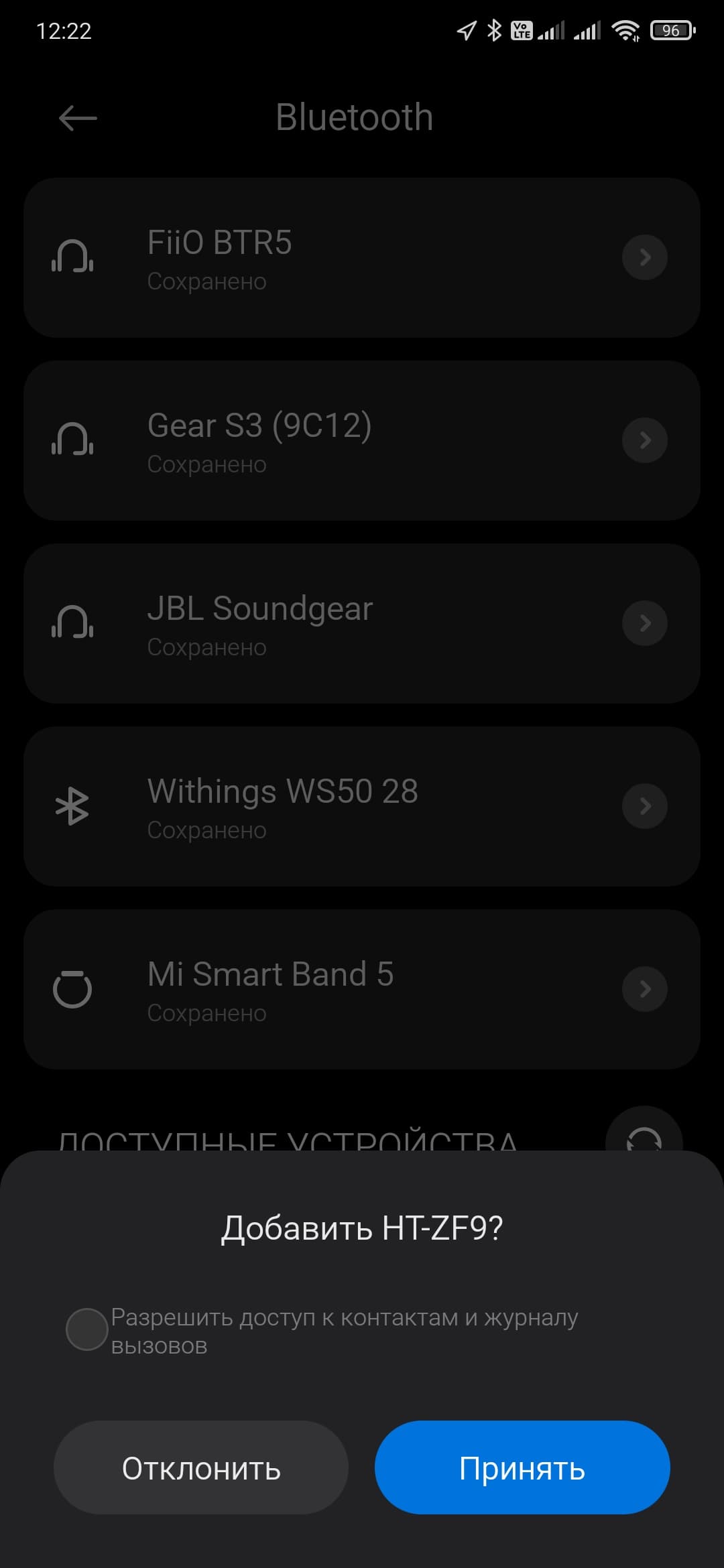The width and height of the screenshot is (724, 1568).
Task: Refresh the available devices list
Action: point(644,1138)
